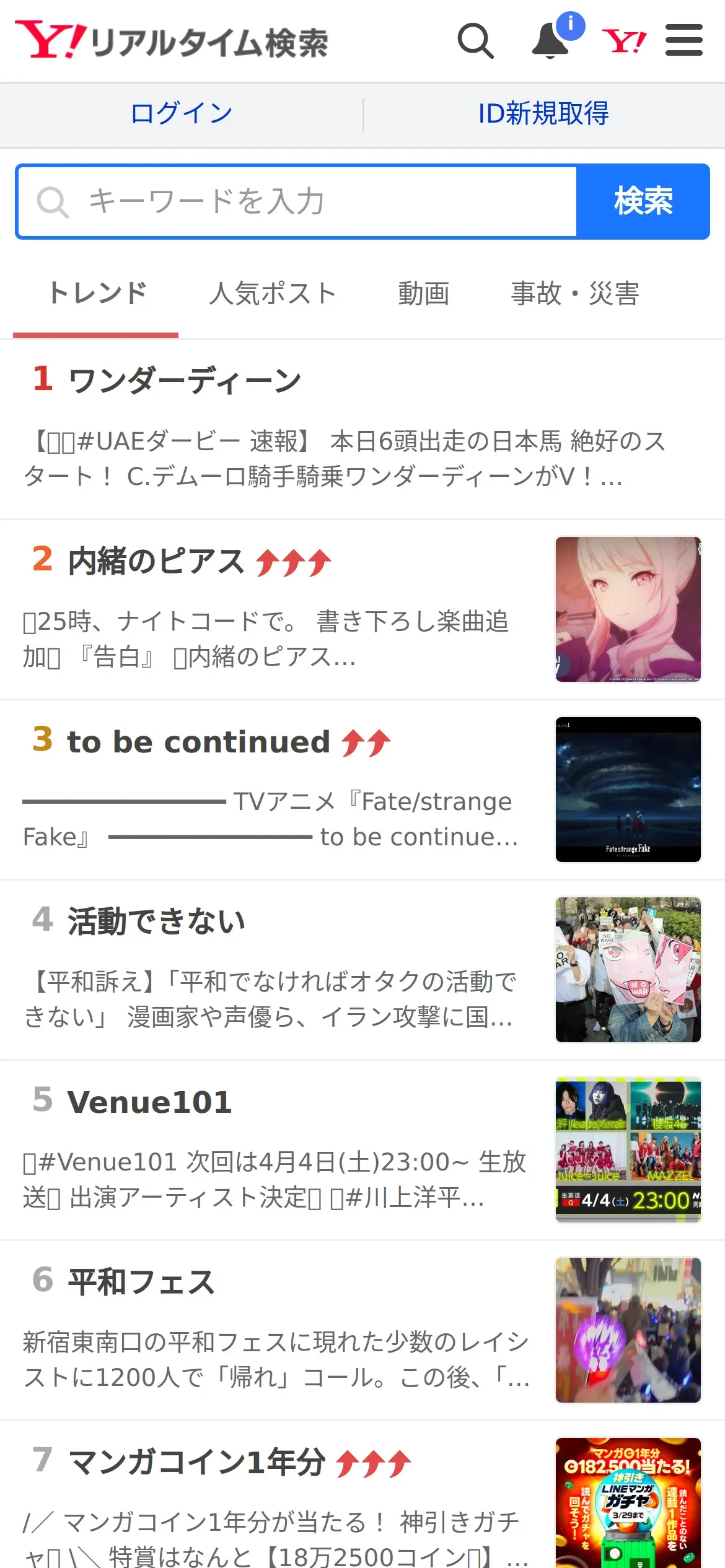This screenshot has height=1568, width=725.
Task: View trend 3 to be continued
Action: (x=198, y=742)
